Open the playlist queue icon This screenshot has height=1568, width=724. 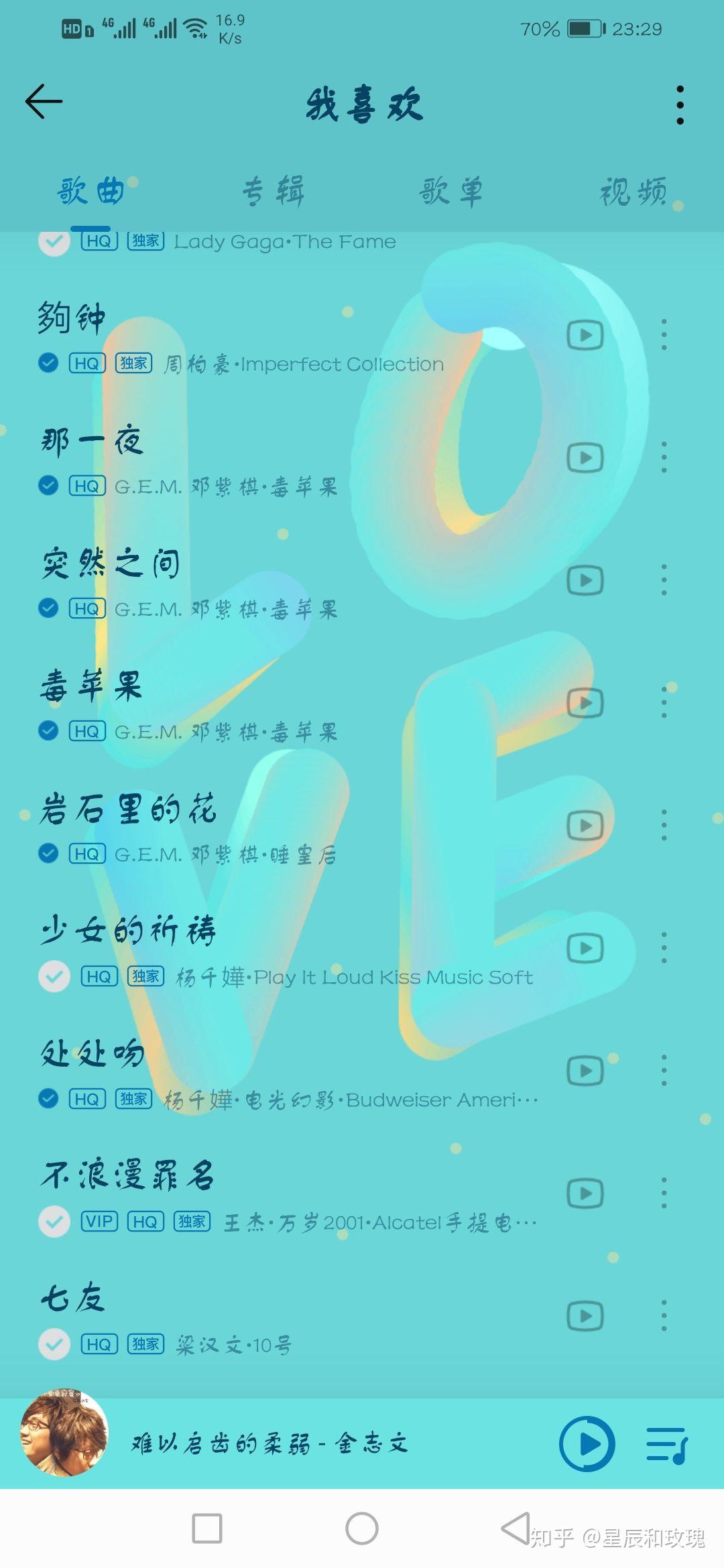click(667, 1445)
